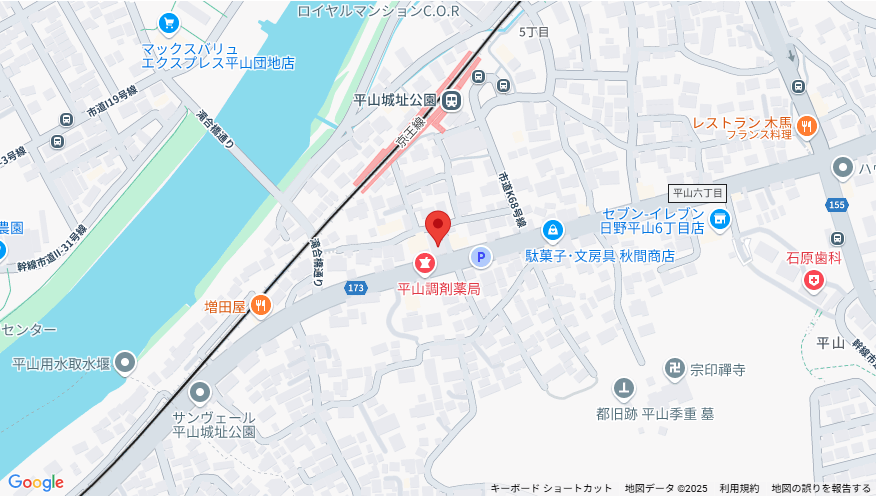This screenshot has width=876, height=496.
Task: Open セブン-イレブン 日野平山6丁目店 marker
Action: point(718,219)
